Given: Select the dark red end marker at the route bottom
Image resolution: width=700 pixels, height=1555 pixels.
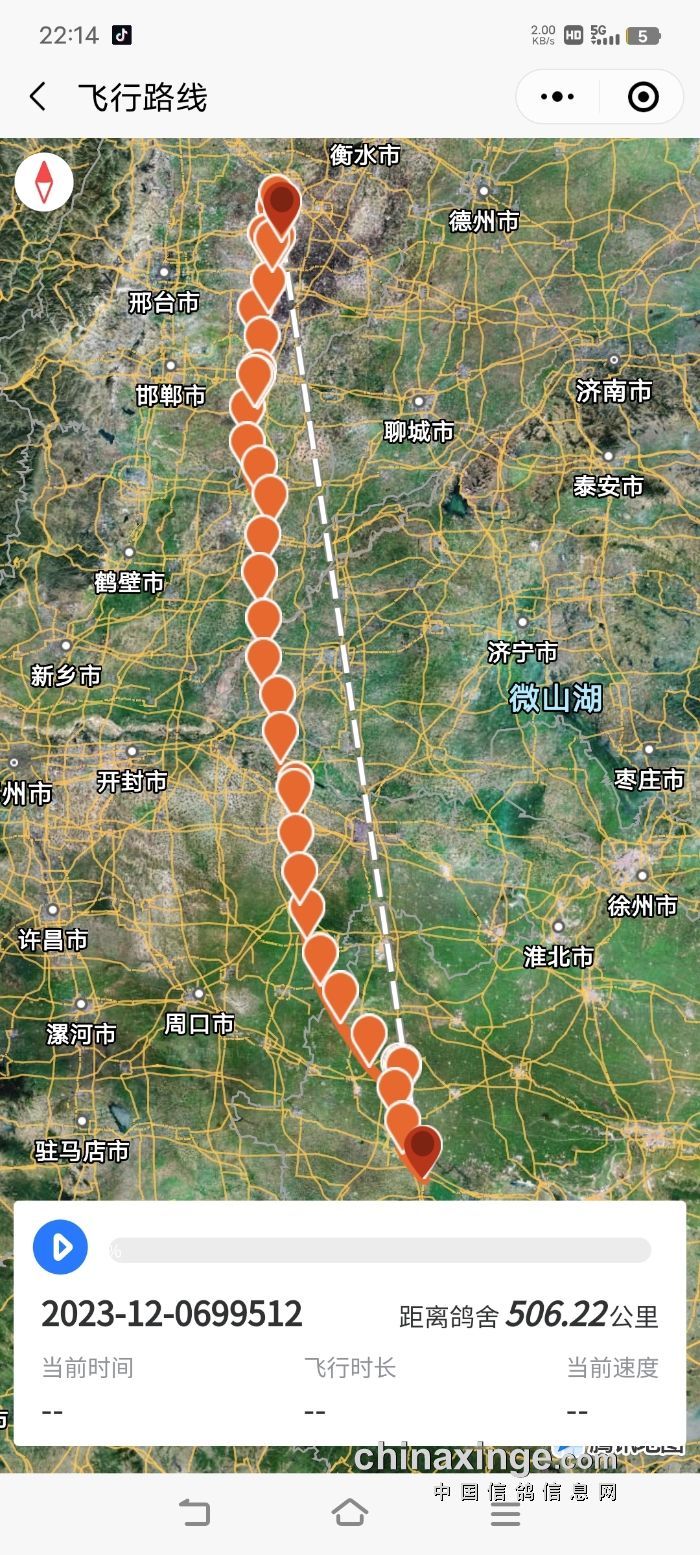Looking at the screenshot, I should [x=422, y=1148].
